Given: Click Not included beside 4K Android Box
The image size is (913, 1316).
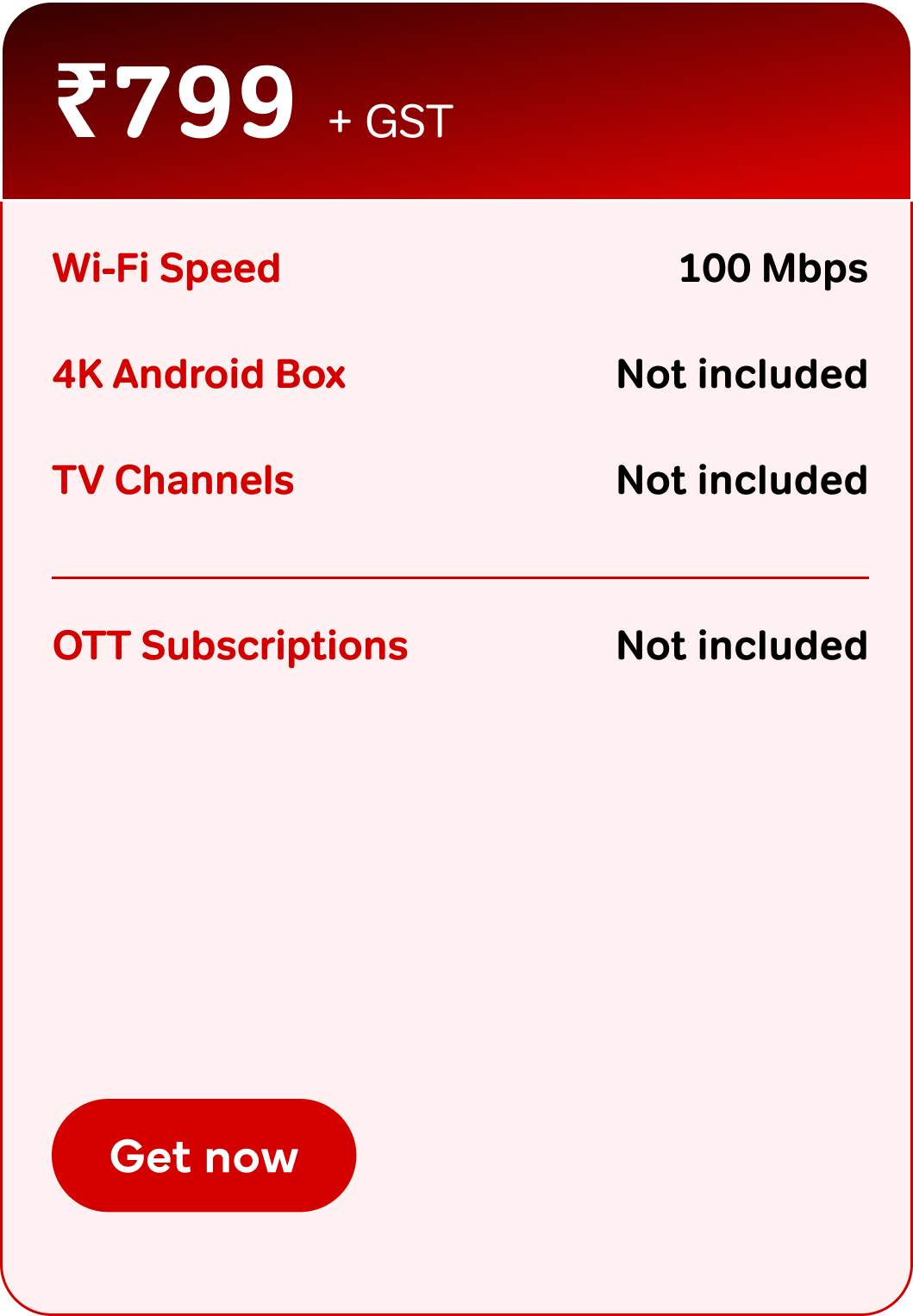Looking at the screenshot, I should tap(741, 374).
